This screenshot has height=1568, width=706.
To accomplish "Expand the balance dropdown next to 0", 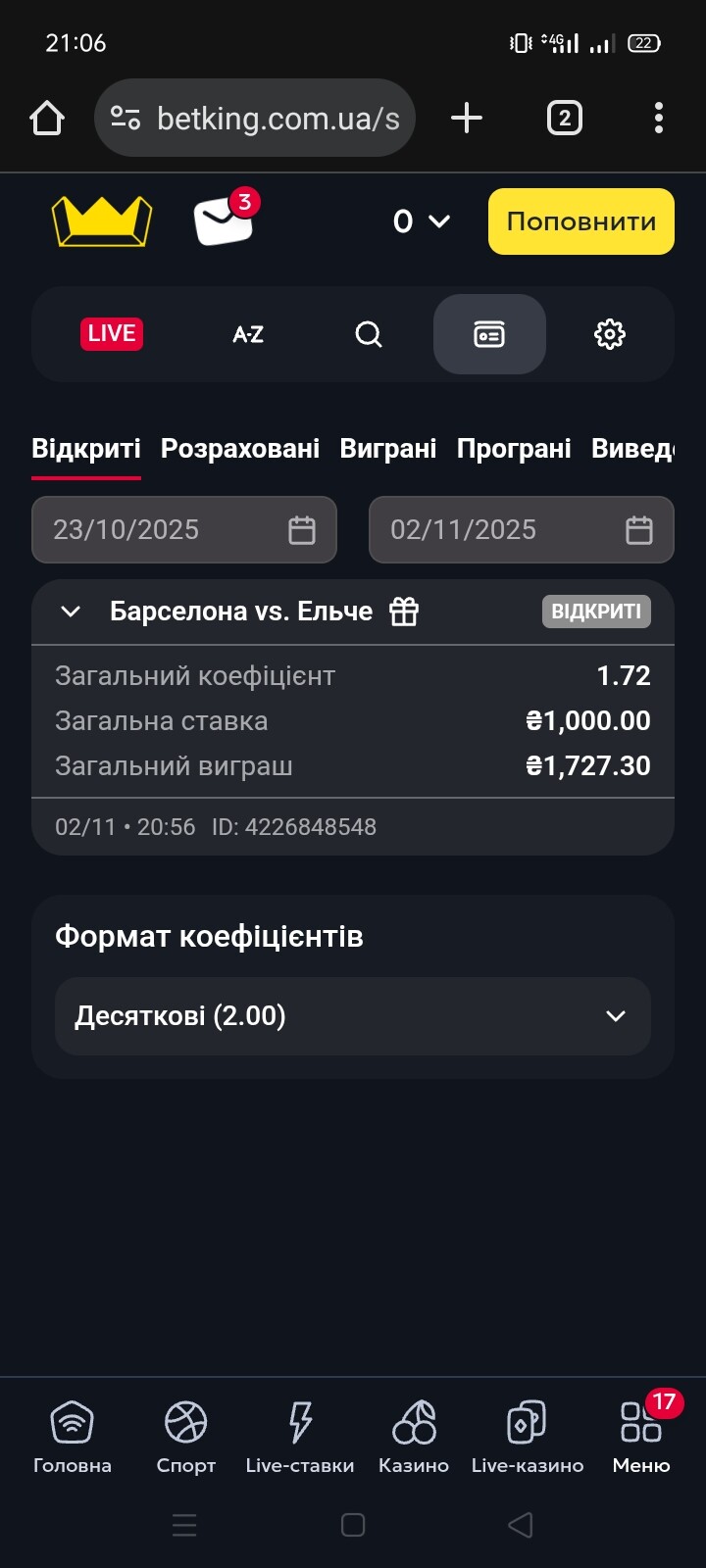I will point(423,221).
